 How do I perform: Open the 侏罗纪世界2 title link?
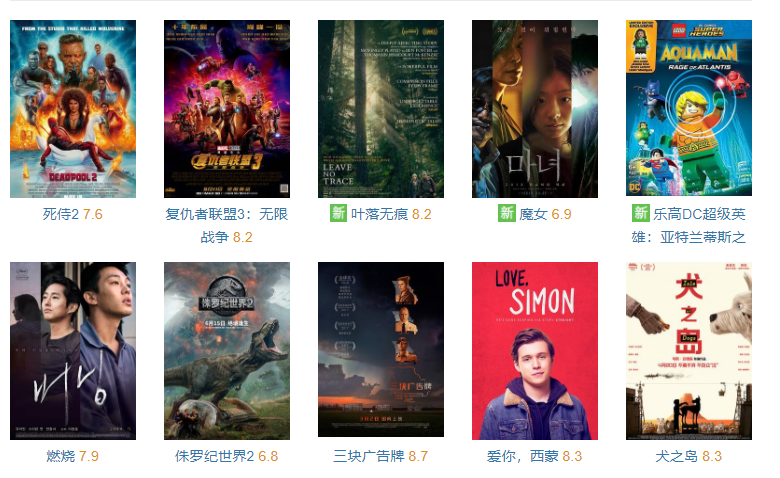tap(215, 456)
